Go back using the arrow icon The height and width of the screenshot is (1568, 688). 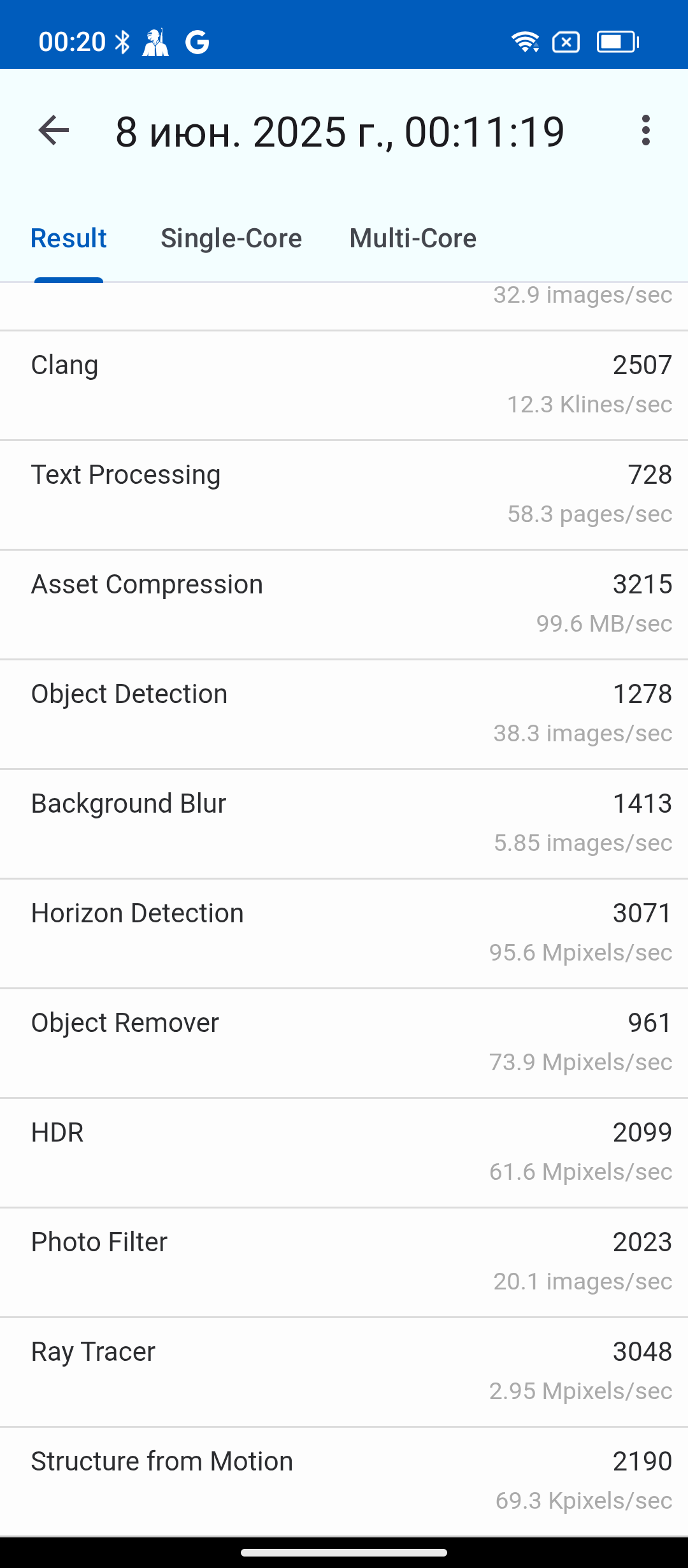(x=54, y=131)
